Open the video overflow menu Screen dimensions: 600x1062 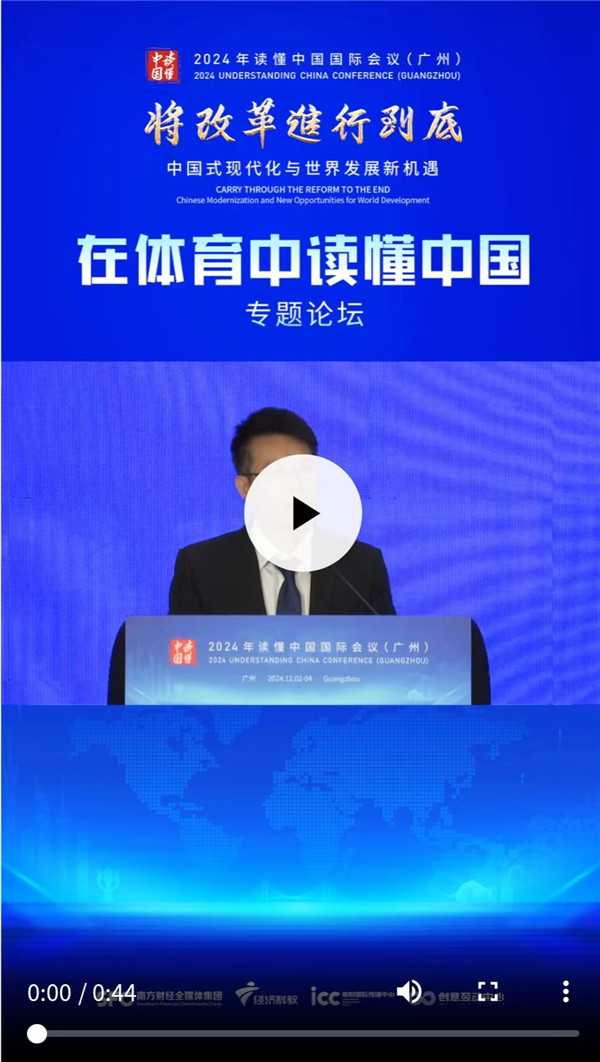tap(565, 992)
